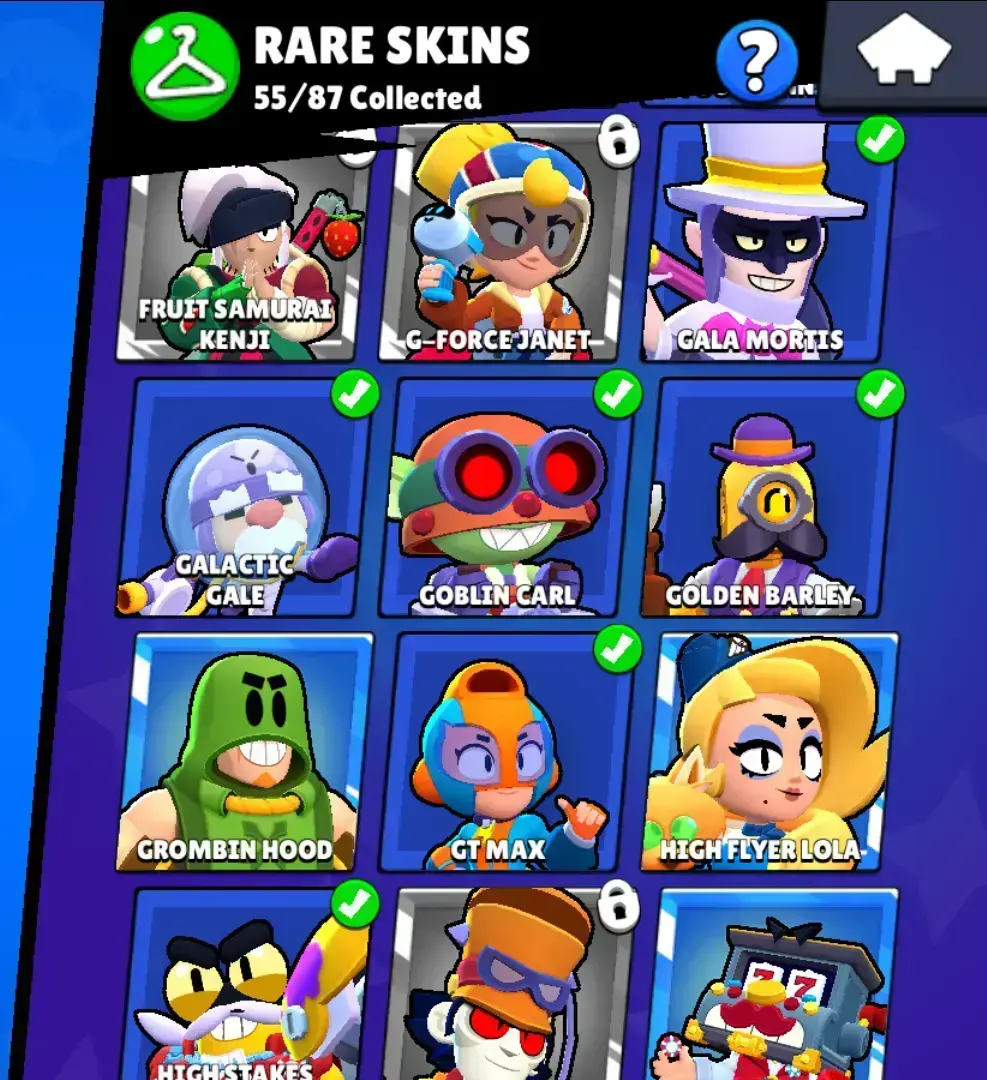This screenshot has height=1080, width=987.
Task: Return to the home screen via house icon
Action: click(903, 50)
